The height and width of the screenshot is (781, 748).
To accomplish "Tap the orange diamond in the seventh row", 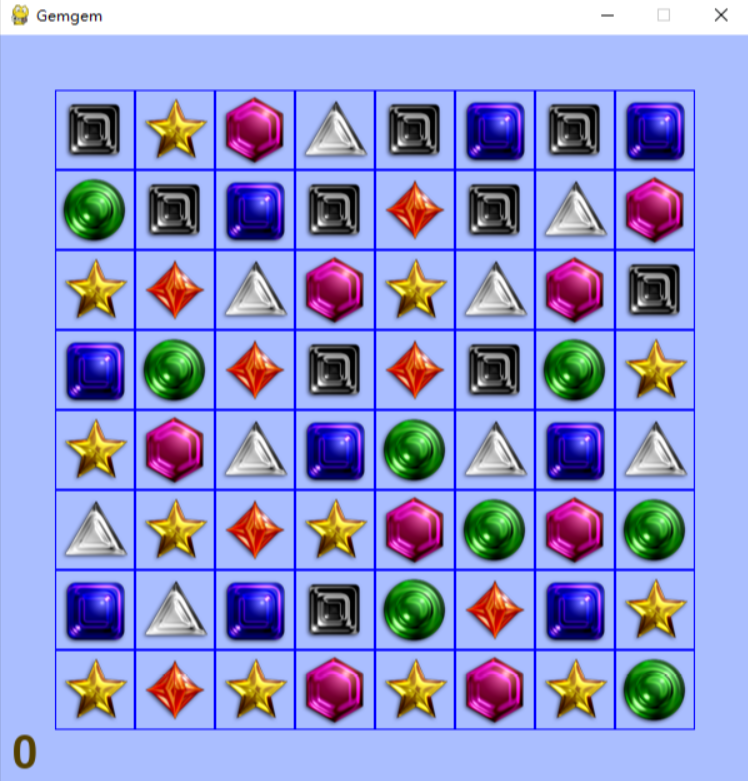I will click(495, 610).
